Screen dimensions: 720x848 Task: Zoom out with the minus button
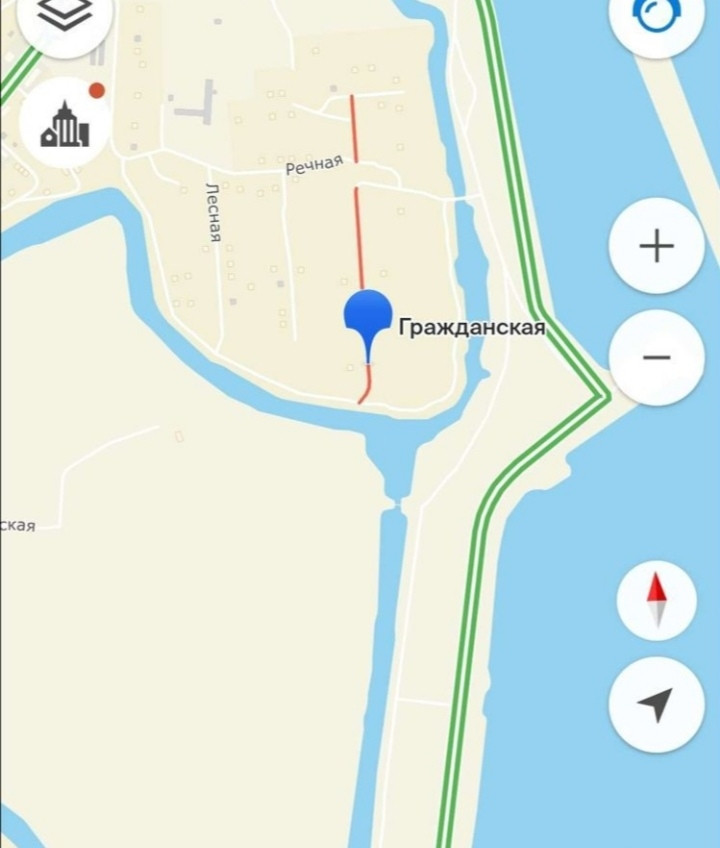pos(657,357)
